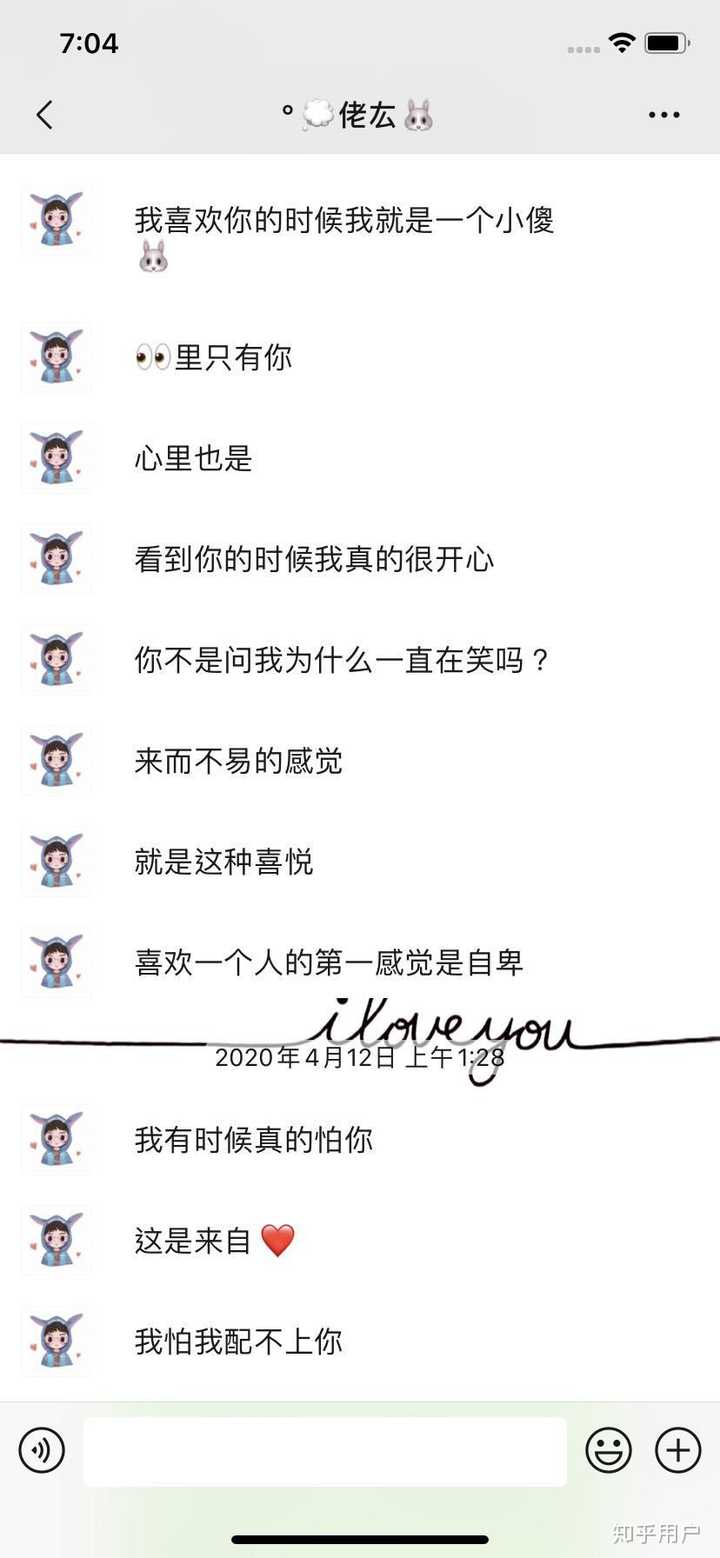Tap the avatar next to 心里也是
Screen dimensions: 720x1558
pyautogui.click(x=56, y=459)
